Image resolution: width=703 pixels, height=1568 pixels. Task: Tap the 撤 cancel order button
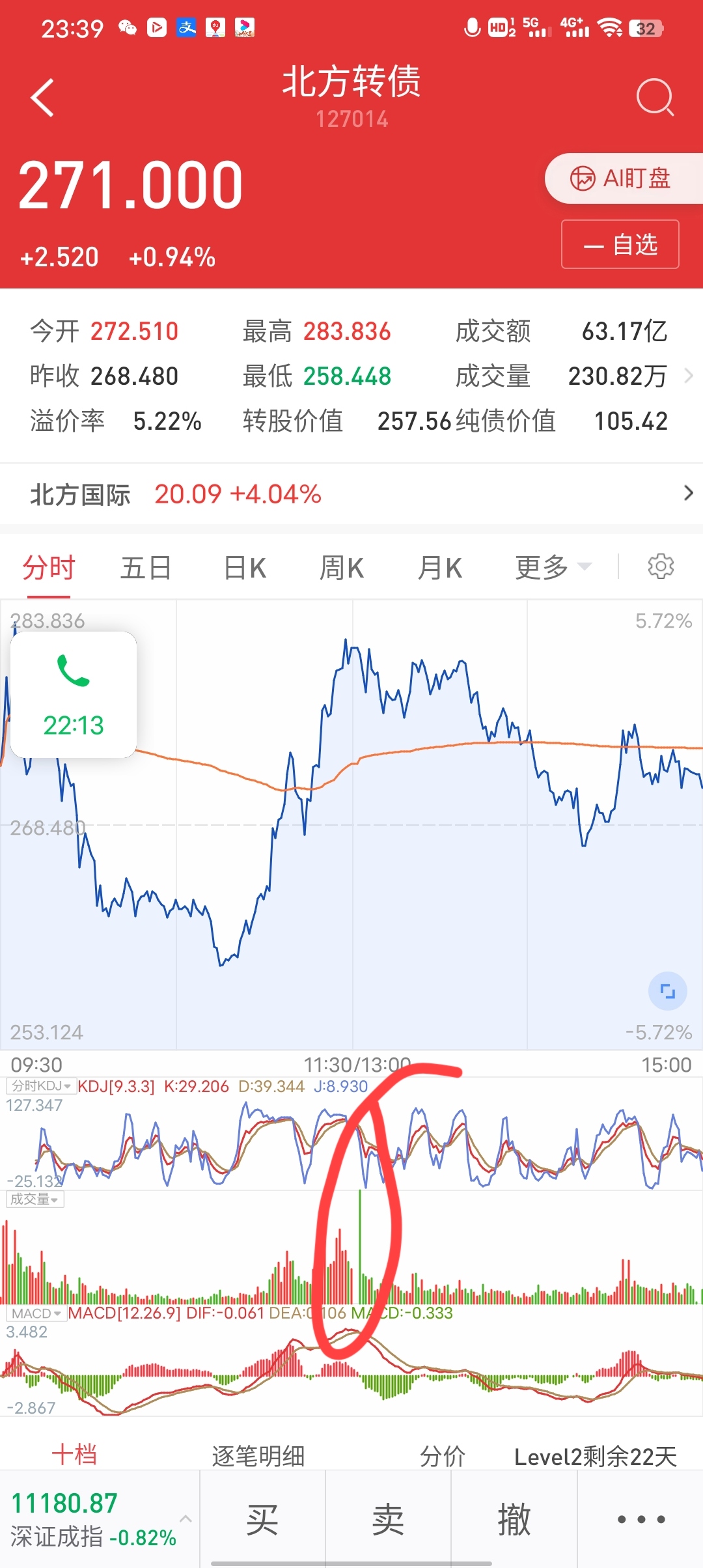tap(514, 1520)
